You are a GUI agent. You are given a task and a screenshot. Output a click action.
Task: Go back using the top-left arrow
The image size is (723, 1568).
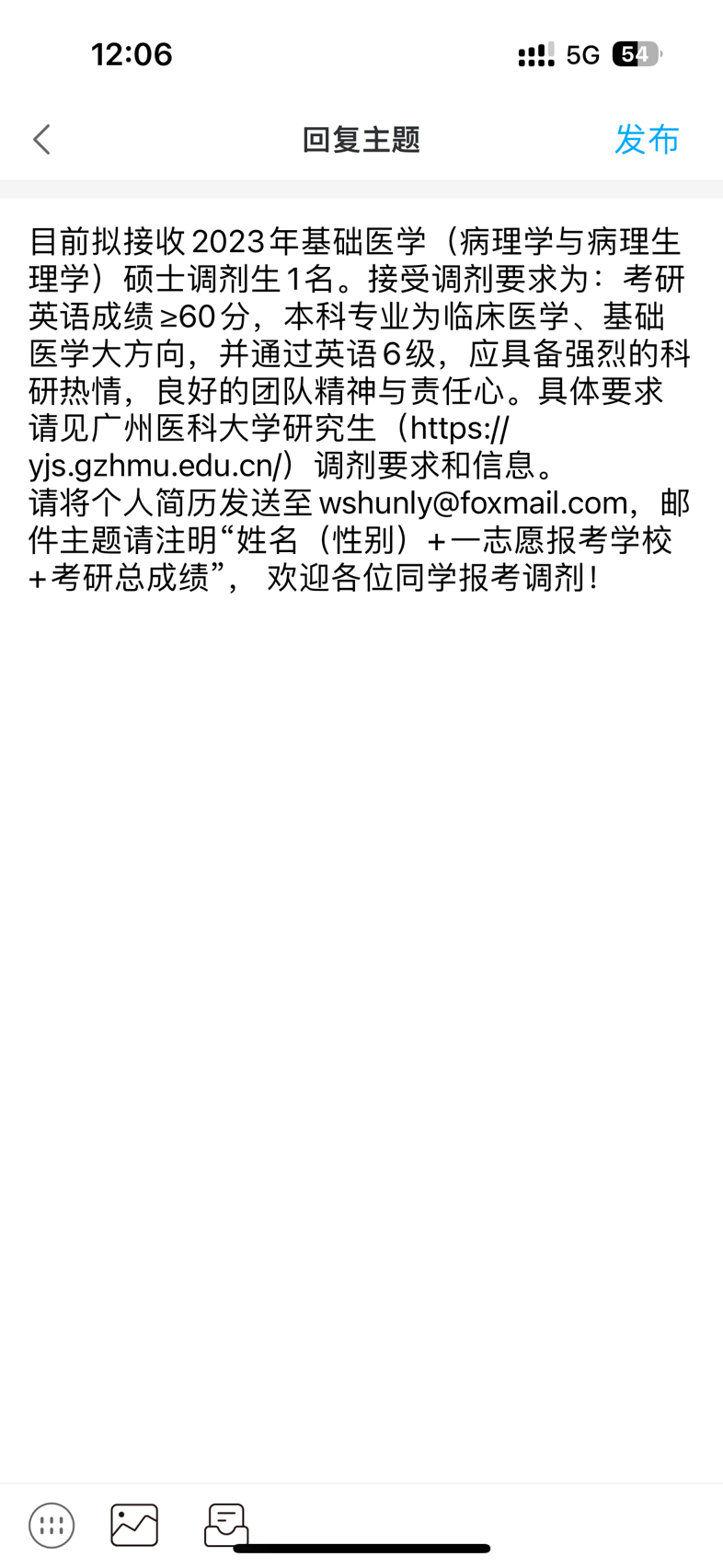[41, 140]
